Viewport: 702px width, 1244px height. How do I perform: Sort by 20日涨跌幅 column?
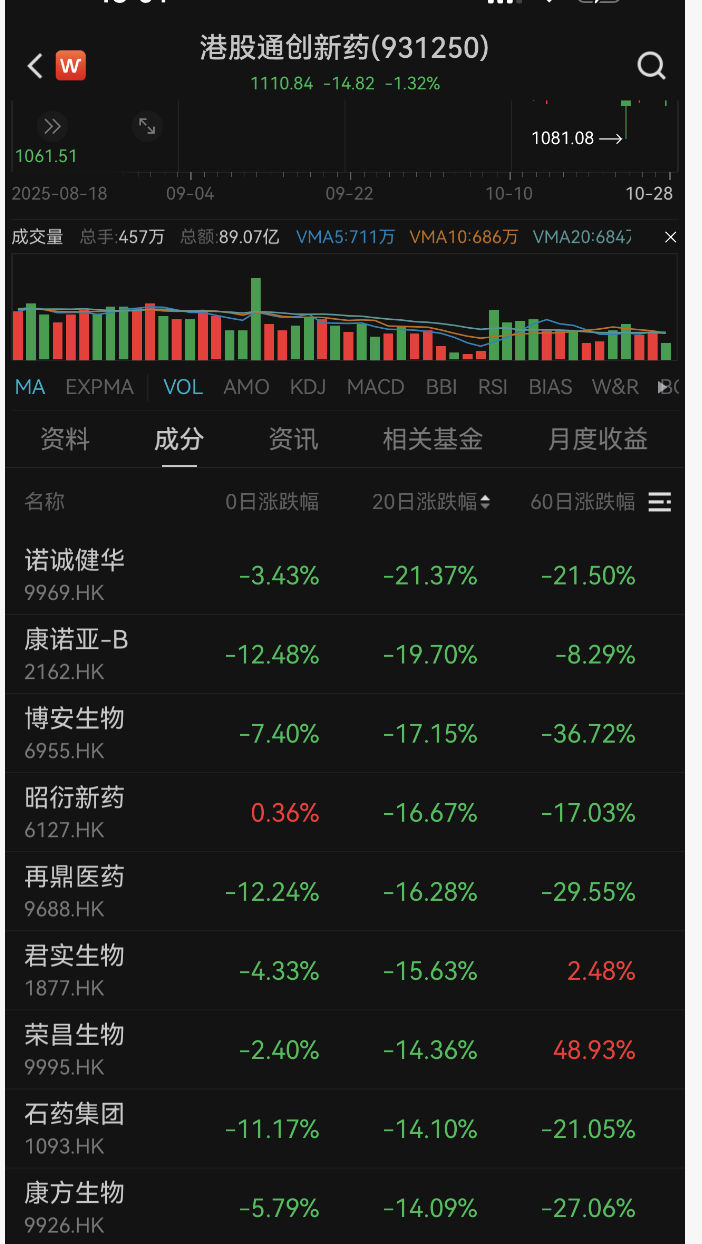coord(431,502)
